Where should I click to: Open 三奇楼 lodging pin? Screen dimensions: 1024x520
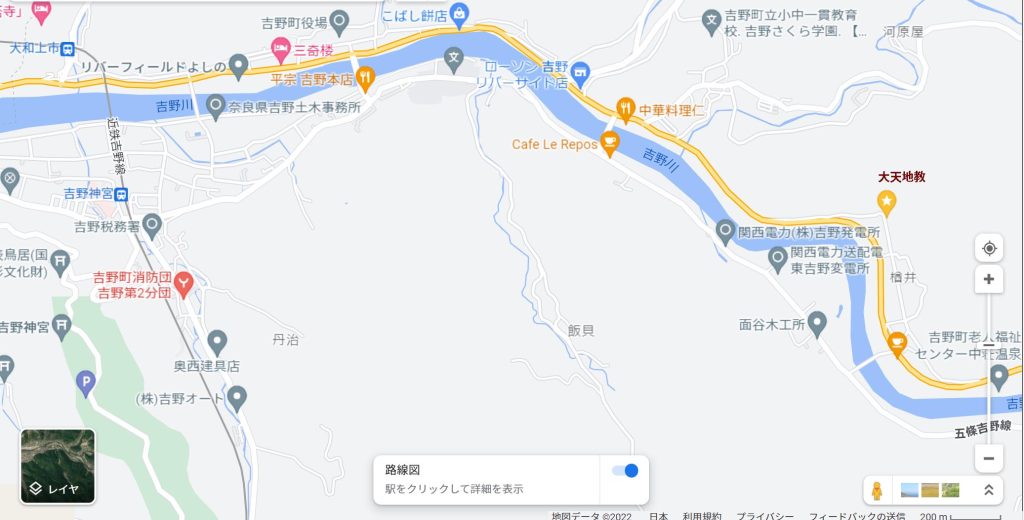pyautogui.click(x=281, y=47)
